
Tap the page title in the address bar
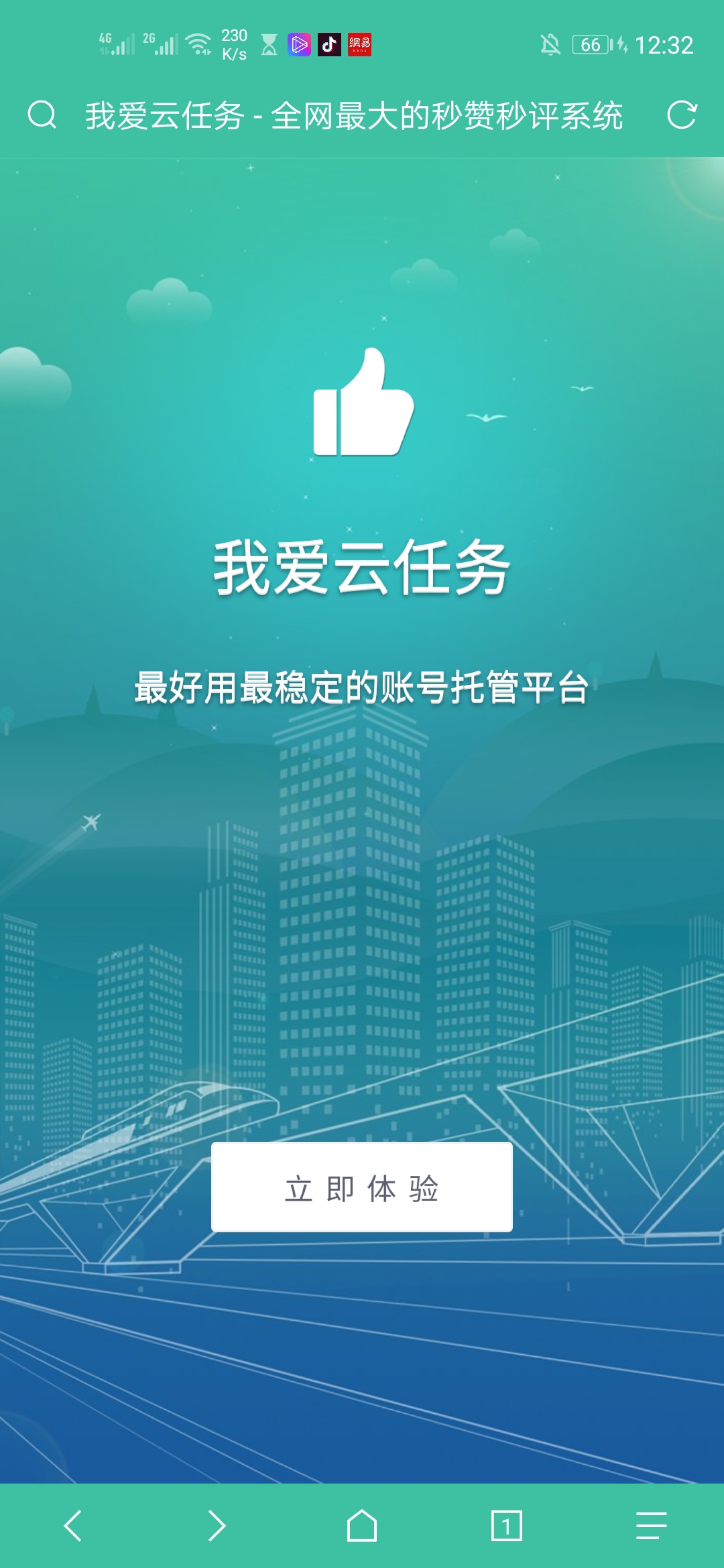pos(354,115)
